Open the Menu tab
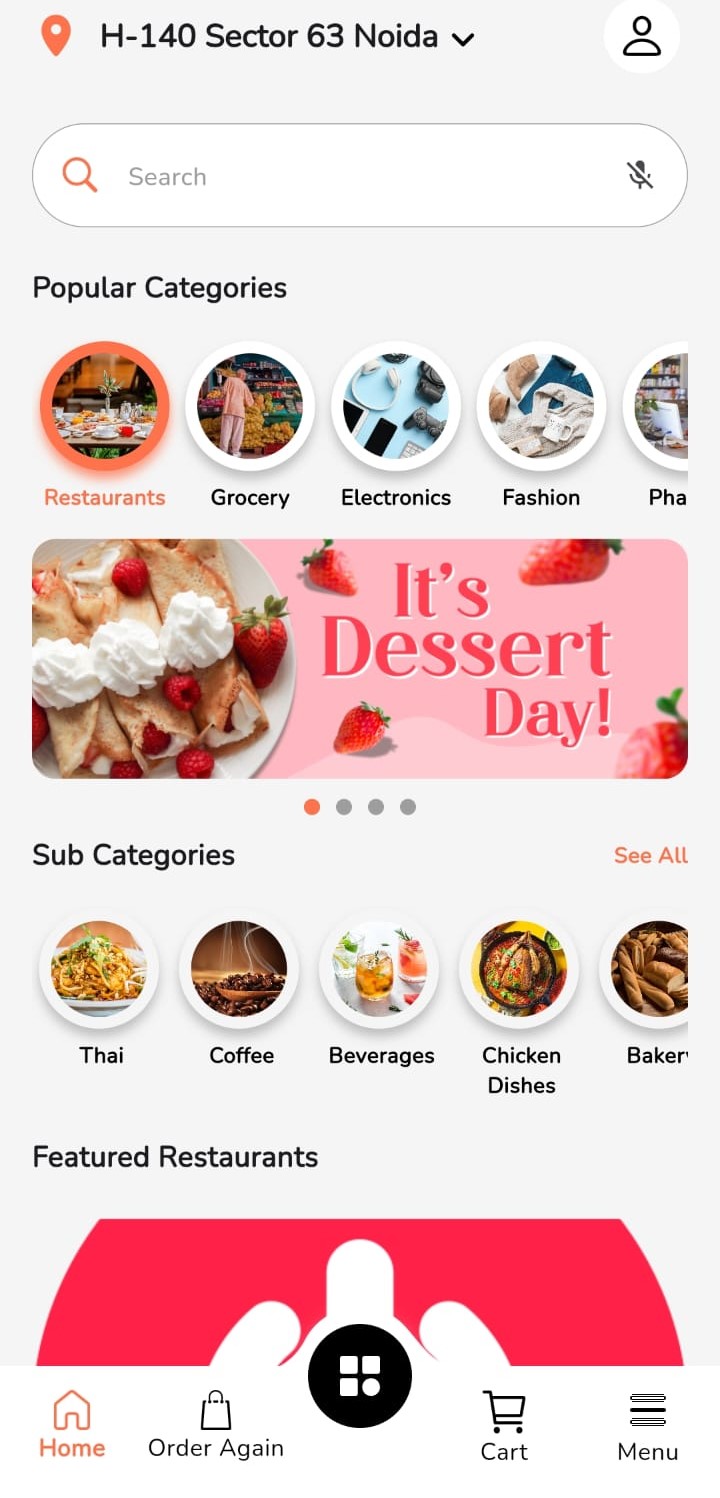Image resolution: width=720 pixels, height=1498 pixels. click(x=648, y=1427)
